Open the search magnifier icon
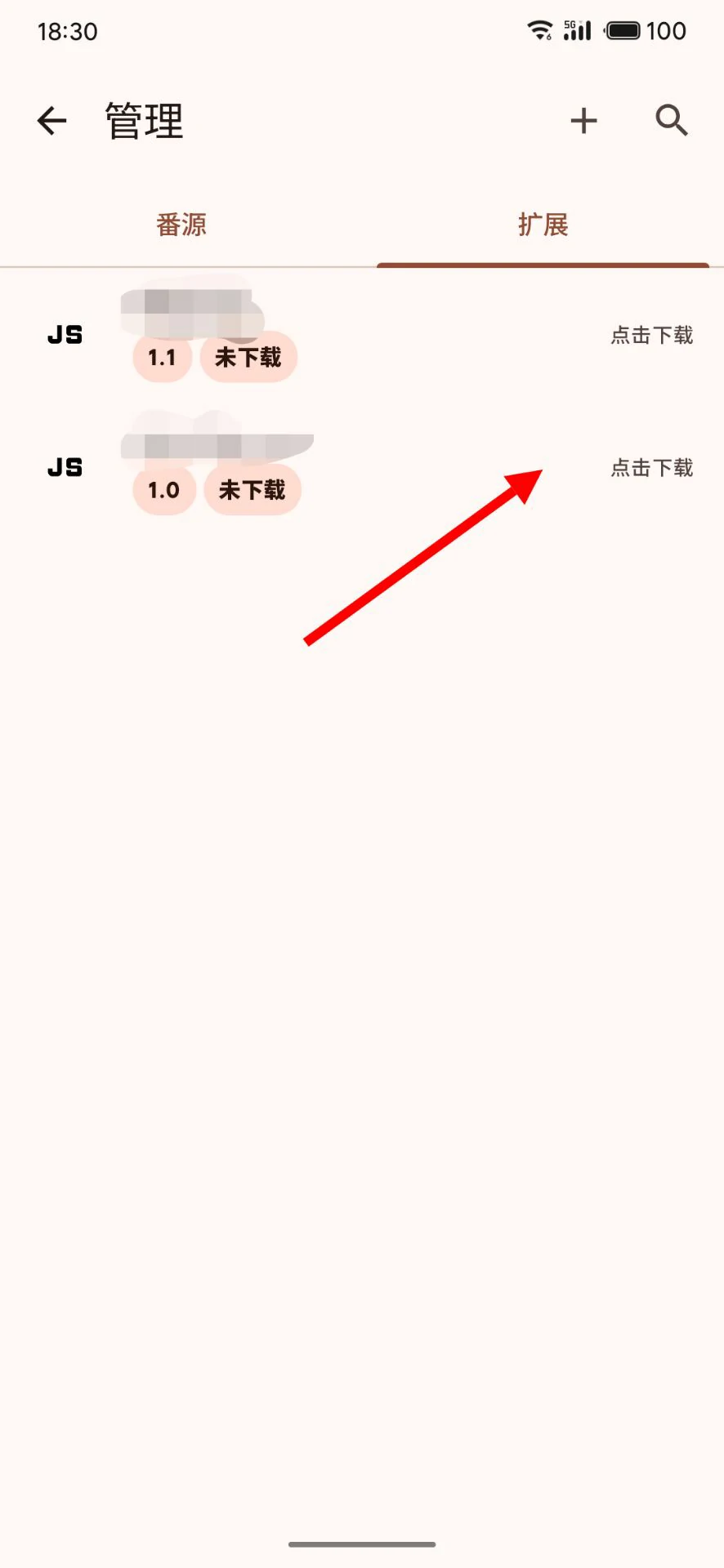 [672, 121]
